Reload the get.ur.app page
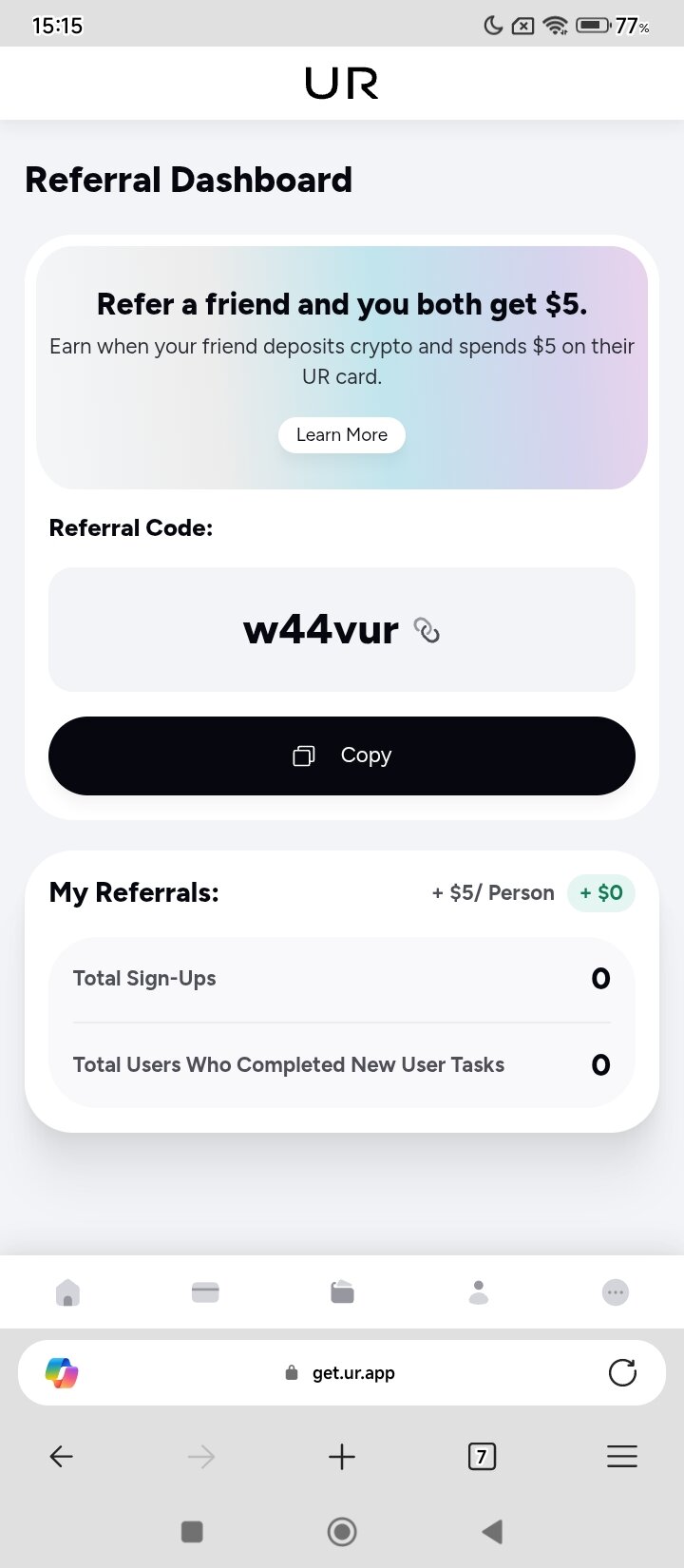Viewport: 684px width, 1568px height. point(622,1372)
